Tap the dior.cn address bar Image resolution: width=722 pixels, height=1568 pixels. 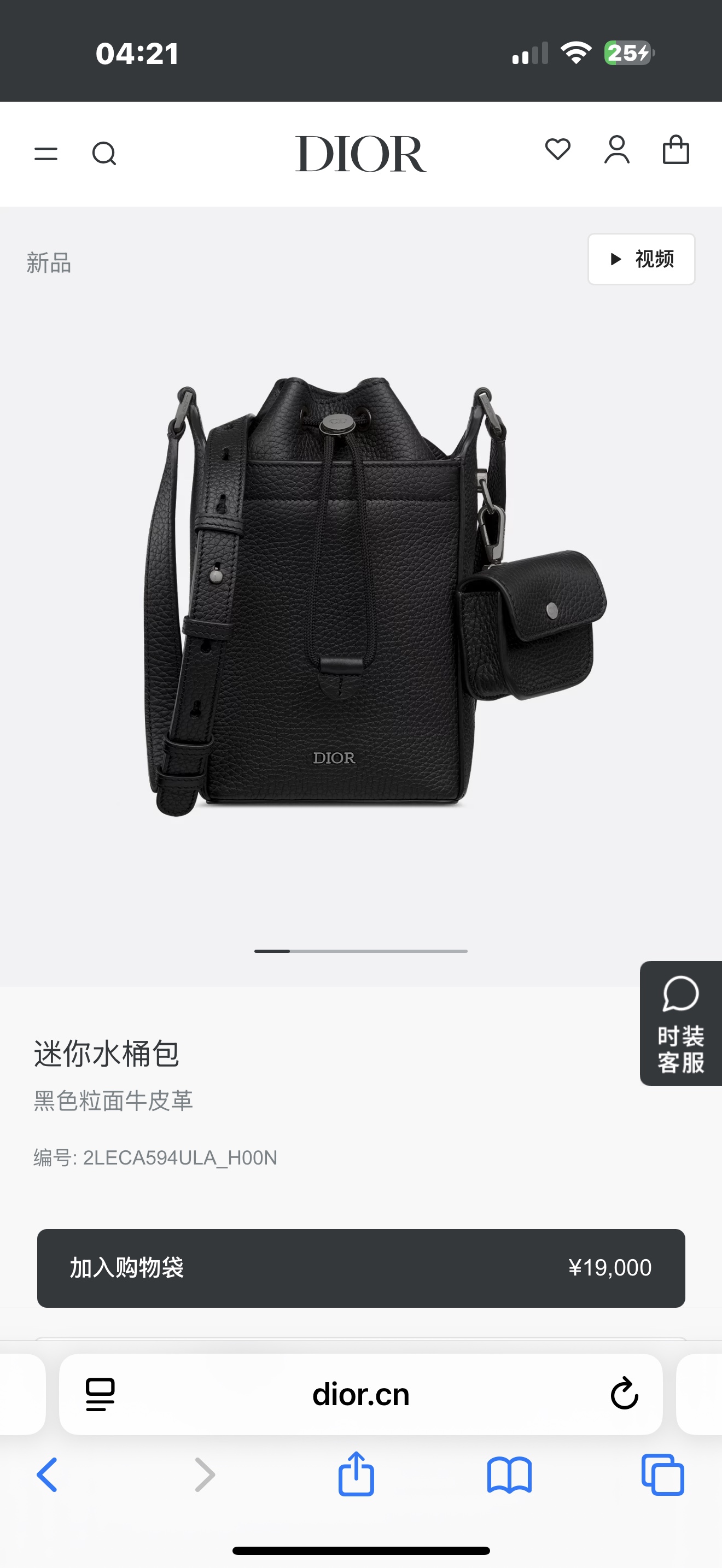click(361, 1394)
